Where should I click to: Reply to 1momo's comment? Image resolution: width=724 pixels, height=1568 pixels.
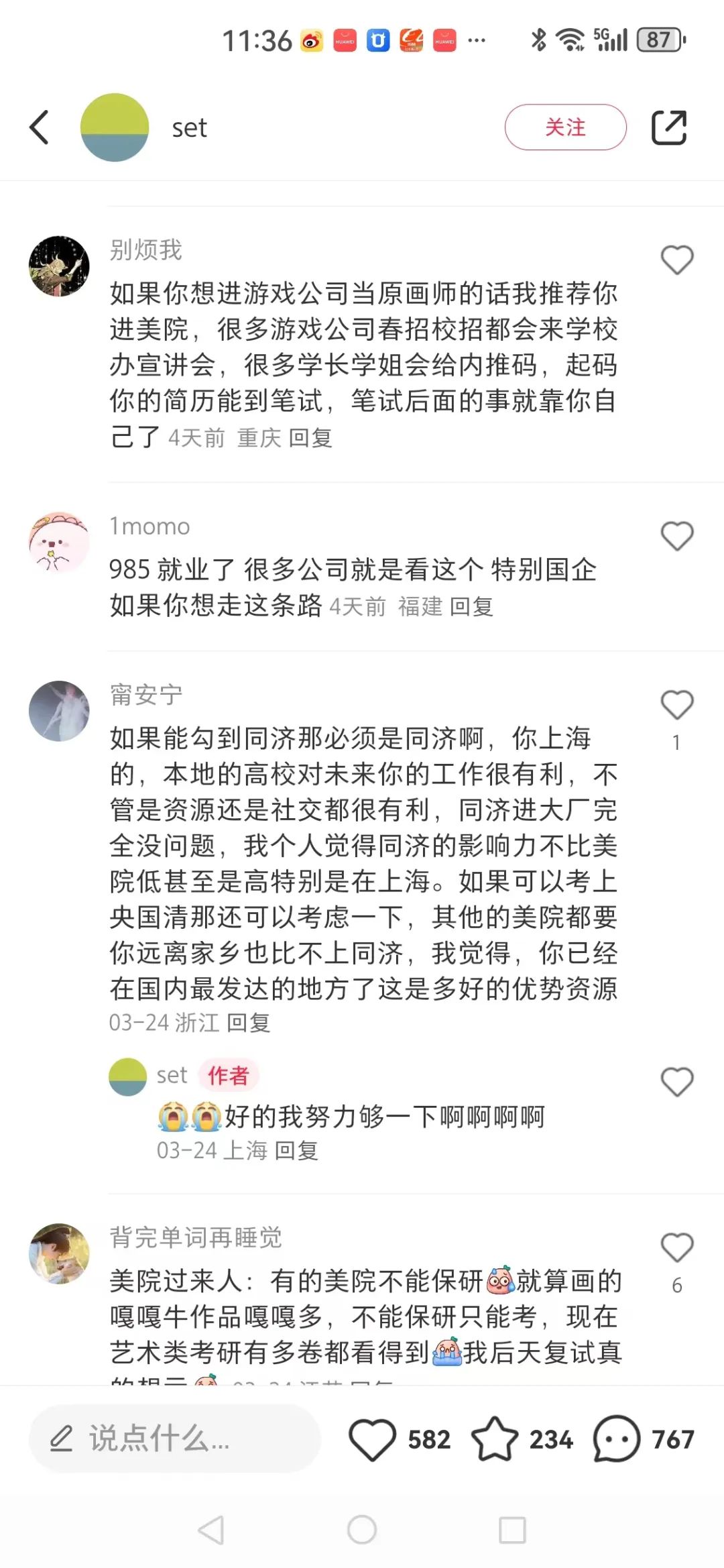click(x=471, y=606)
